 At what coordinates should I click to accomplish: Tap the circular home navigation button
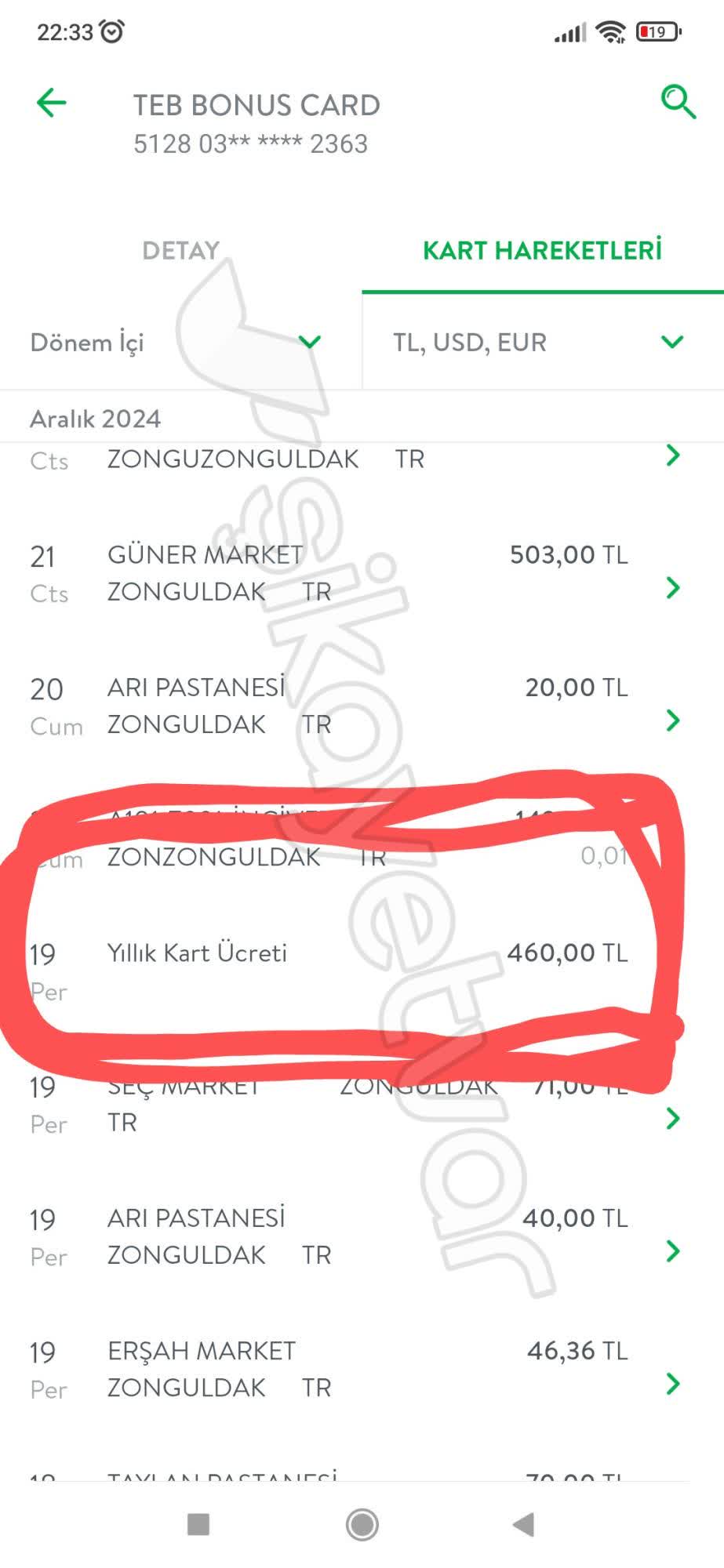coord(362,1525)
